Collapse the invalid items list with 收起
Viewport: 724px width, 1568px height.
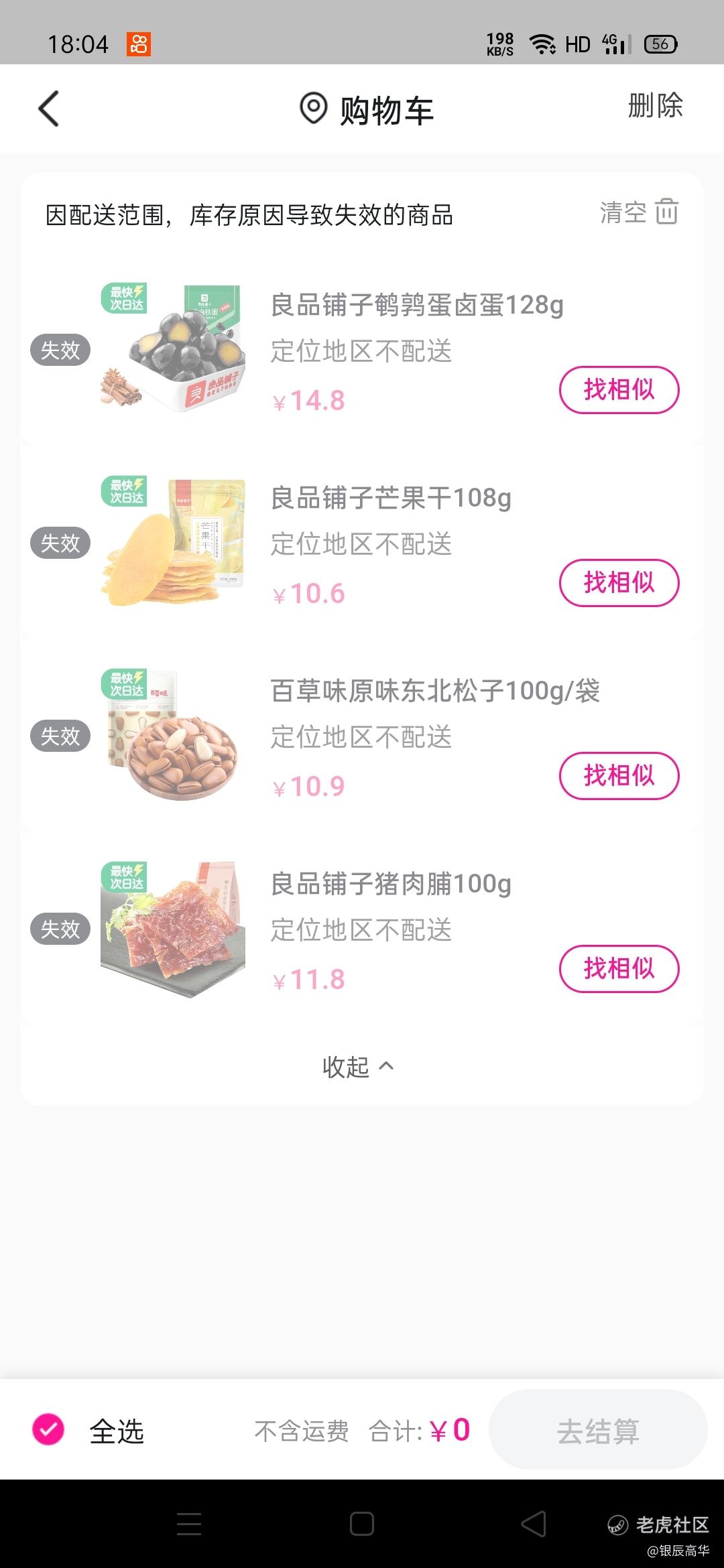(358, 1067)
